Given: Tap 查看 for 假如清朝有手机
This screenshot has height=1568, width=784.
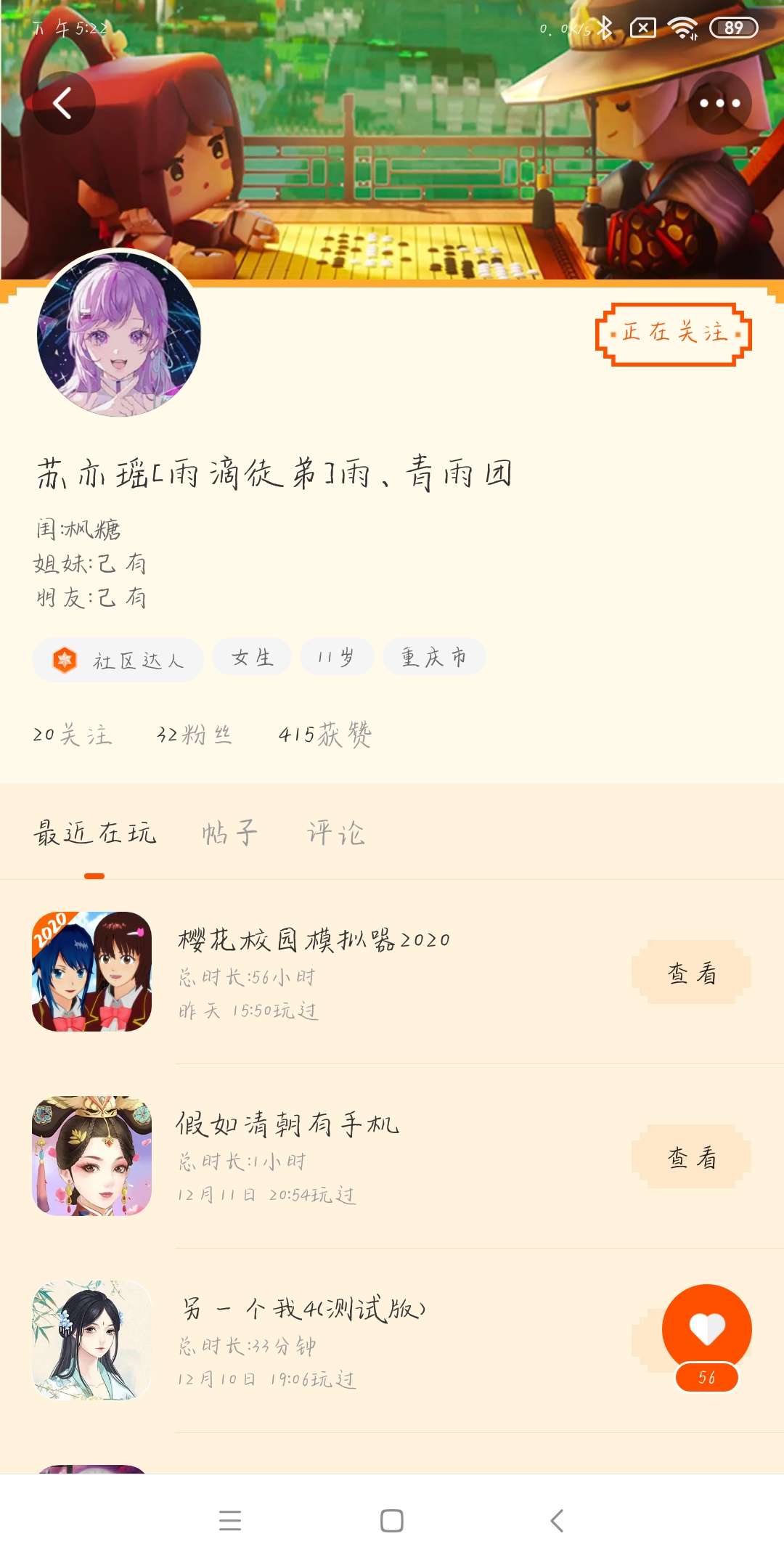Looking at the screenshot, I should pyautogui.click(x=692, y=1157).
